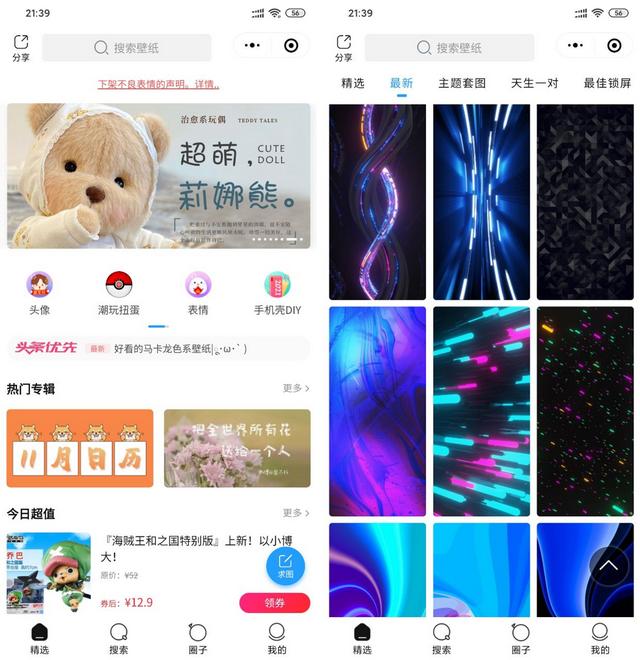
Task: Open the 11月日历 album card
Action: [x=80, y=448]
